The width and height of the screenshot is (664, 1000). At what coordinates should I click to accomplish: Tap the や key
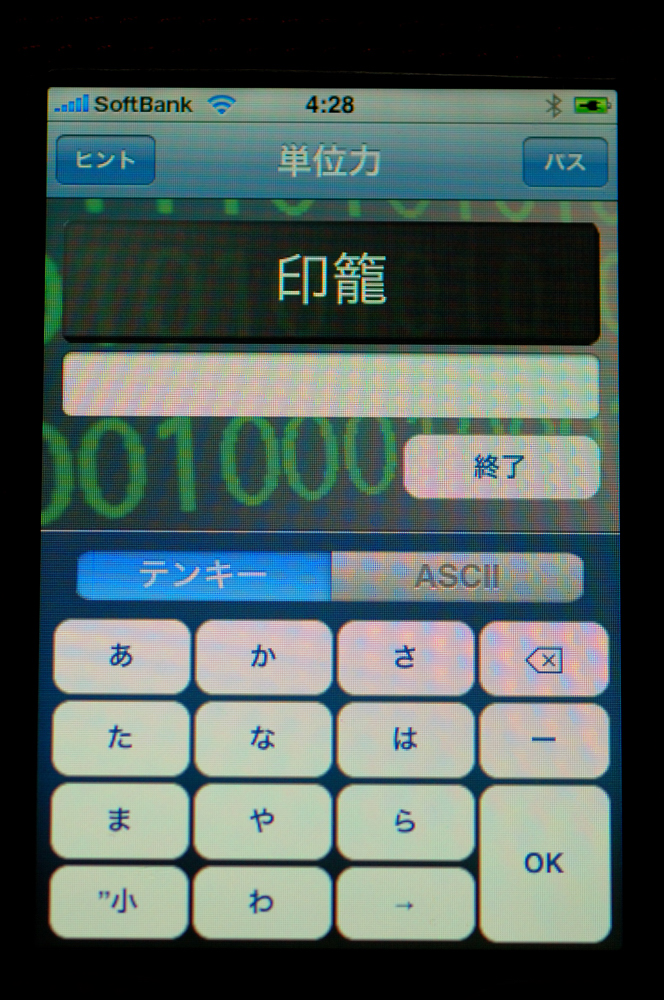tap(263, 821)
